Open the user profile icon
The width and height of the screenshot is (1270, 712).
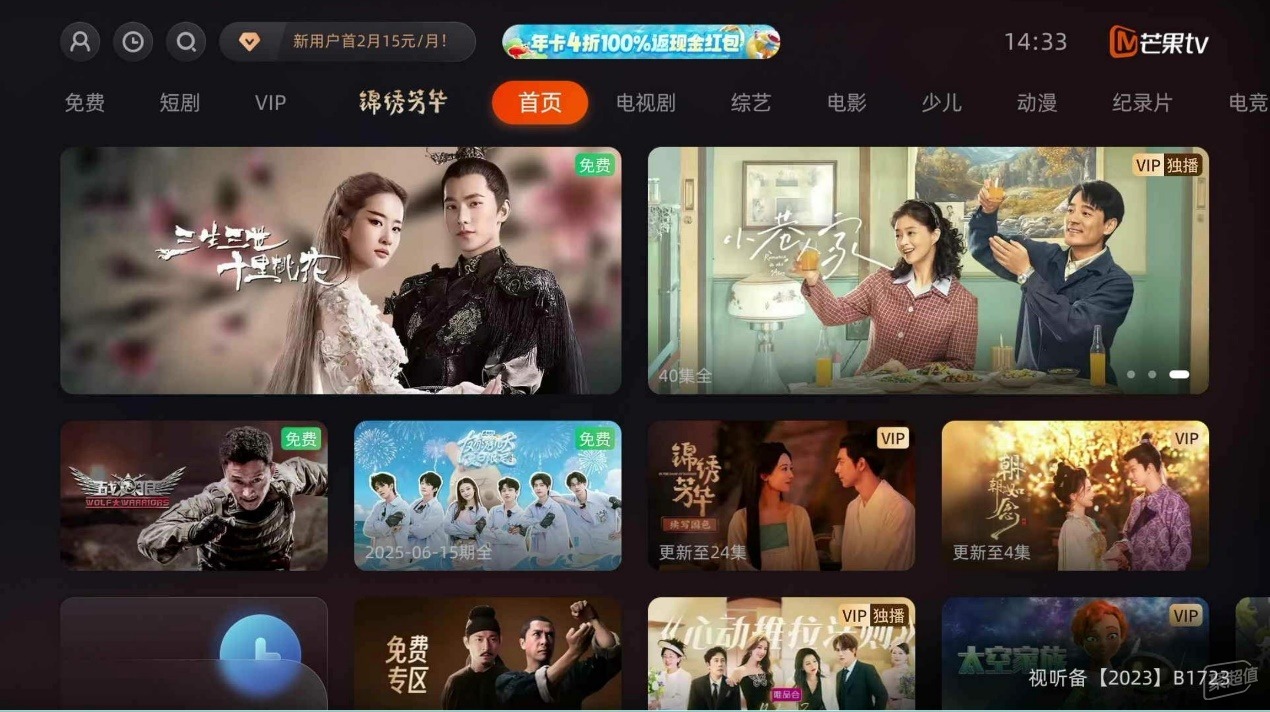pos(80,42)
